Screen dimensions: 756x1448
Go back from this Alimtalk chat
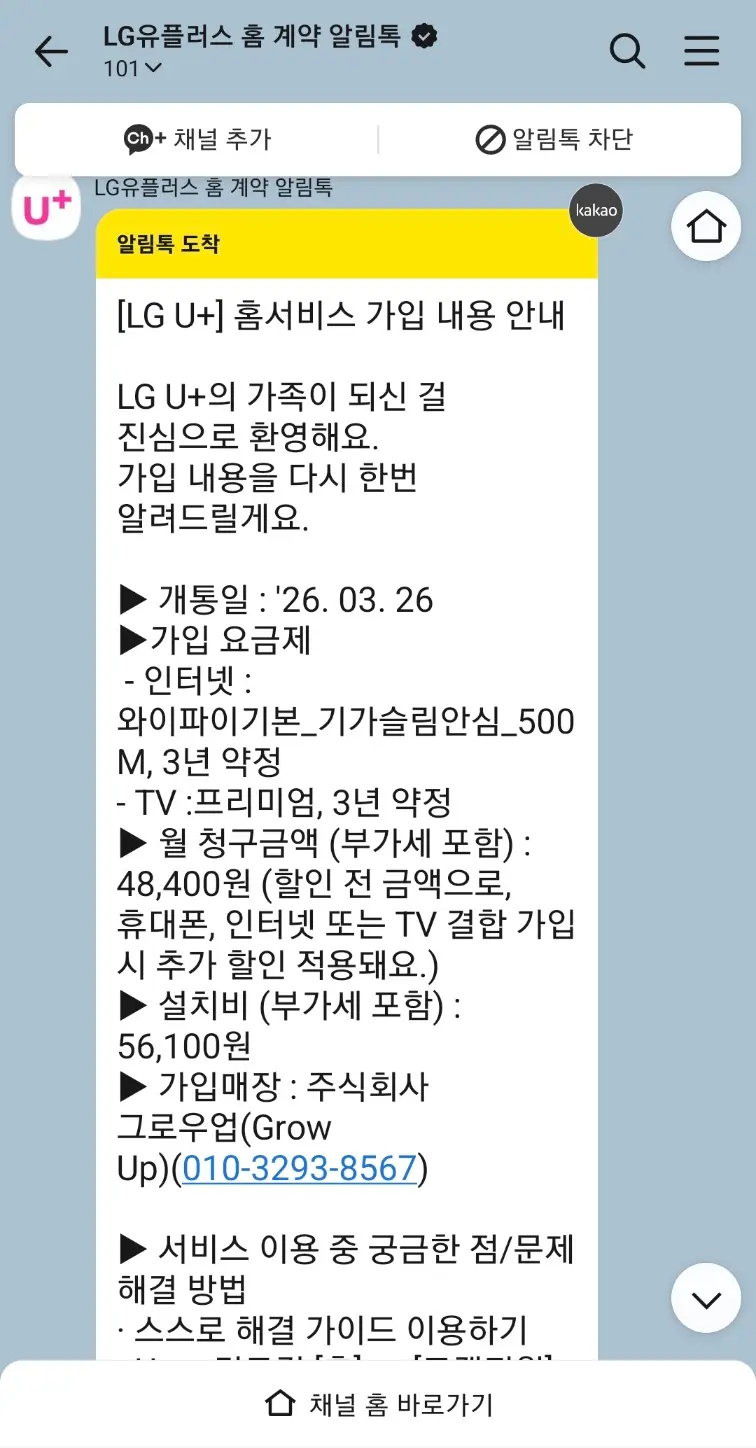pos(50,52)
